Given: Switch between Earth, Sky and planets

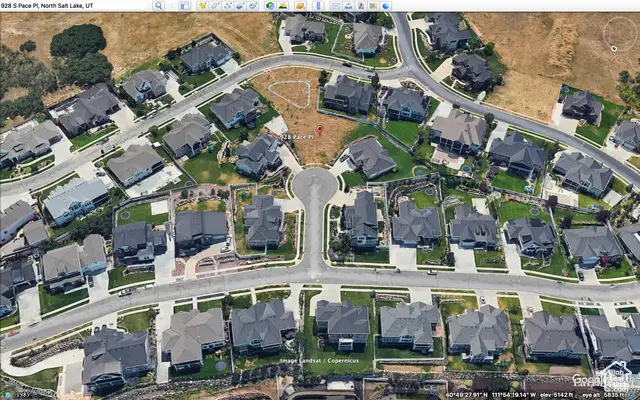Looking at the screenshot, I should [x=300, y=6].
